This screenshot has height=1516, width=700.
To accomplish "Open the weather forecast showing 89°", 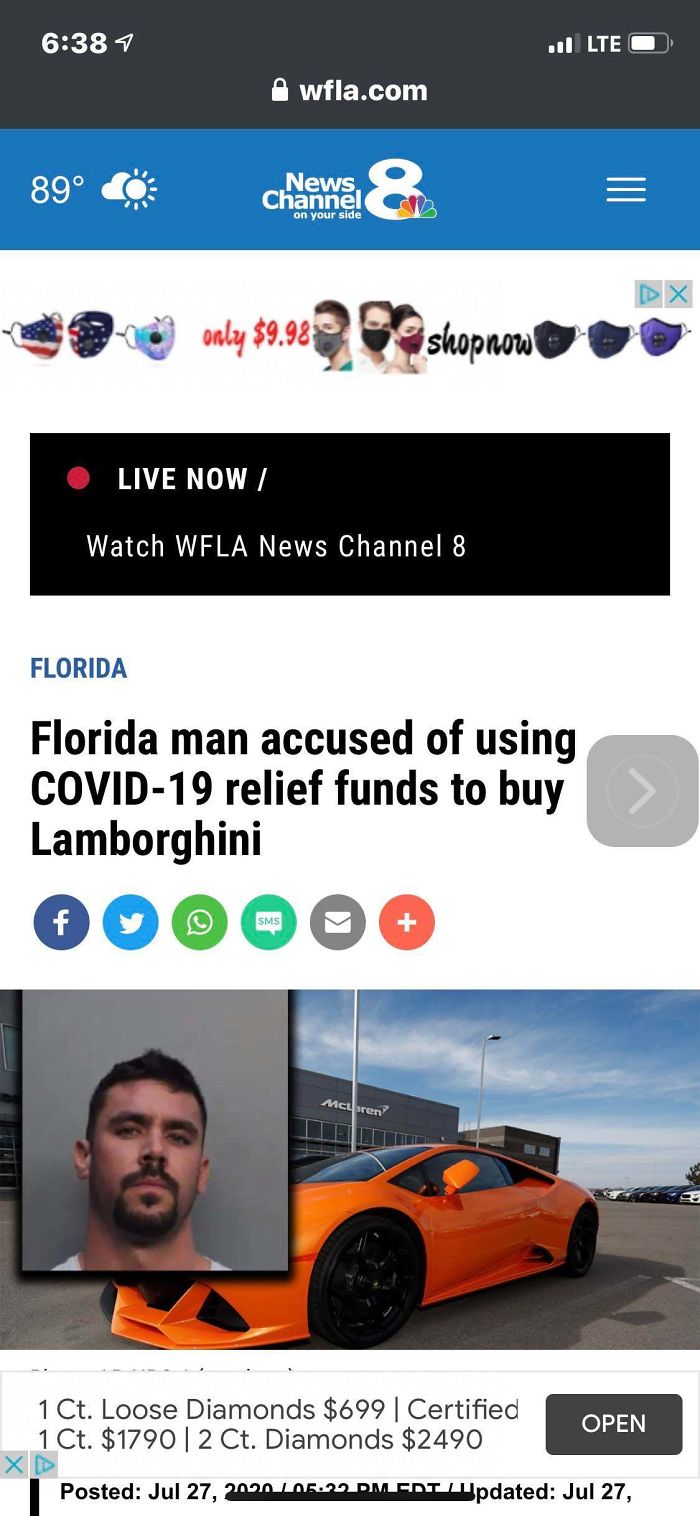I will [x=92, y=188].
